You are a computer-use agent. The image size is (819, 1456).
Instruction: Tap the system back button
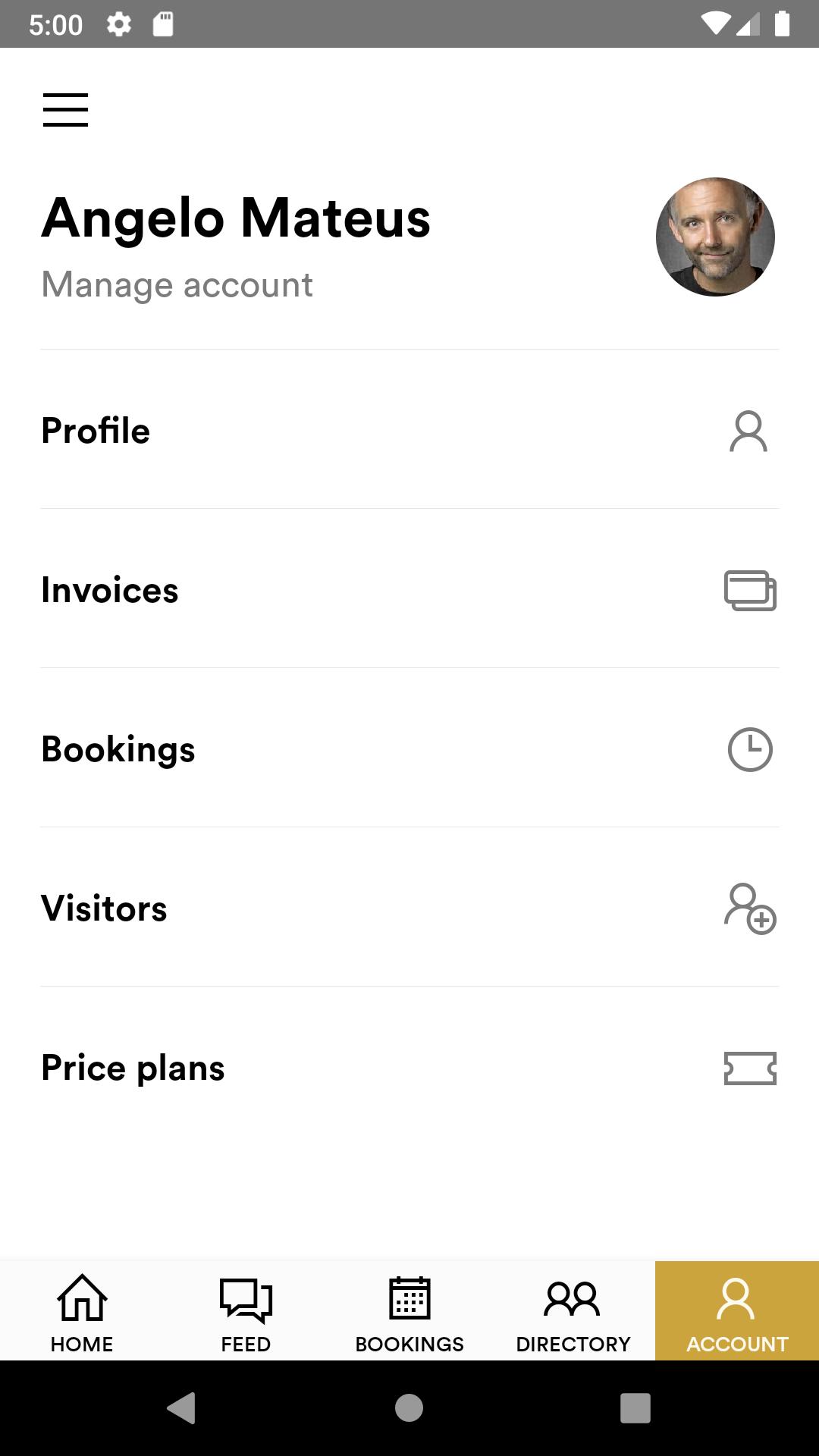tap(181, 1408)
